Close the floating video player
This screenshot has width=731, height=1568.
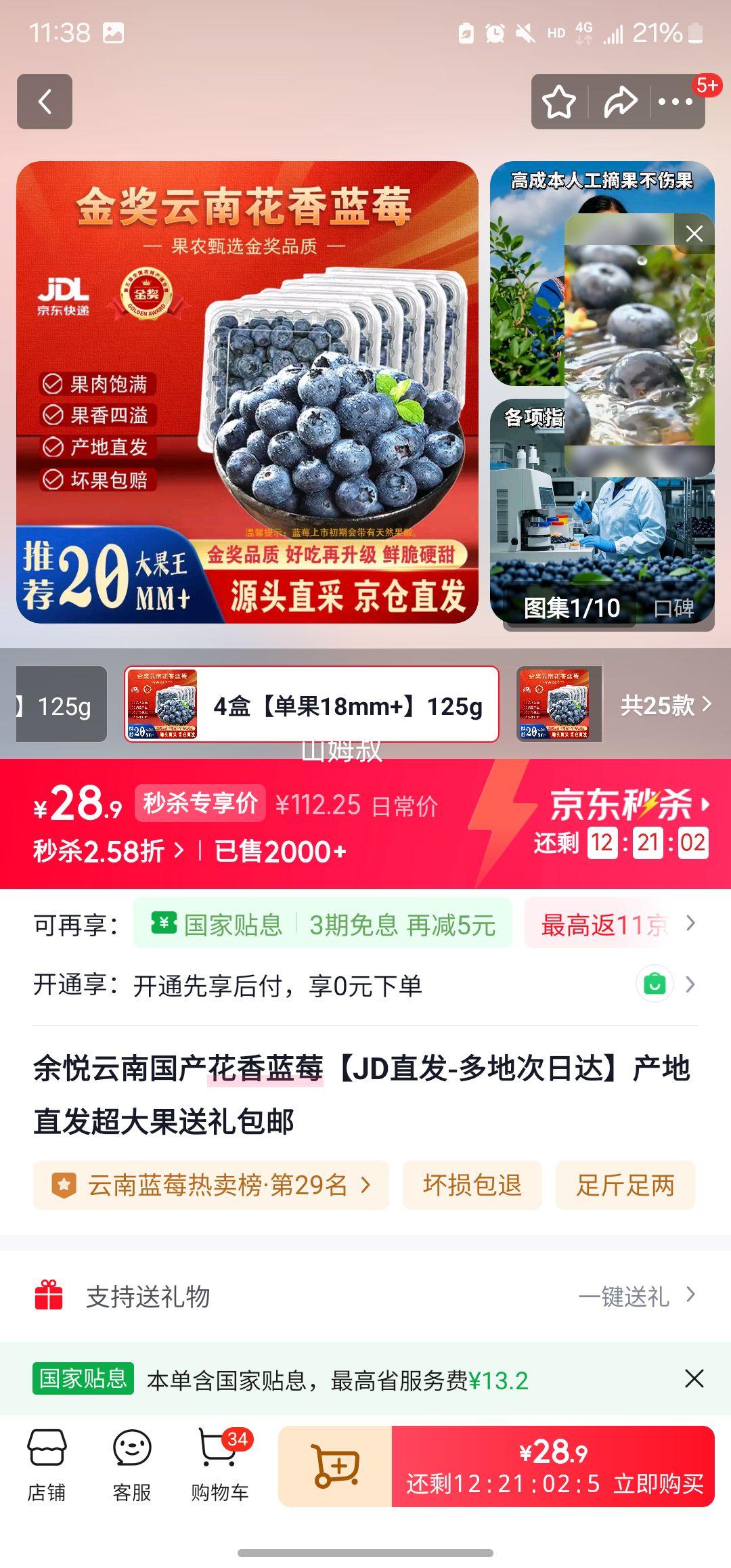coord(692,234)
